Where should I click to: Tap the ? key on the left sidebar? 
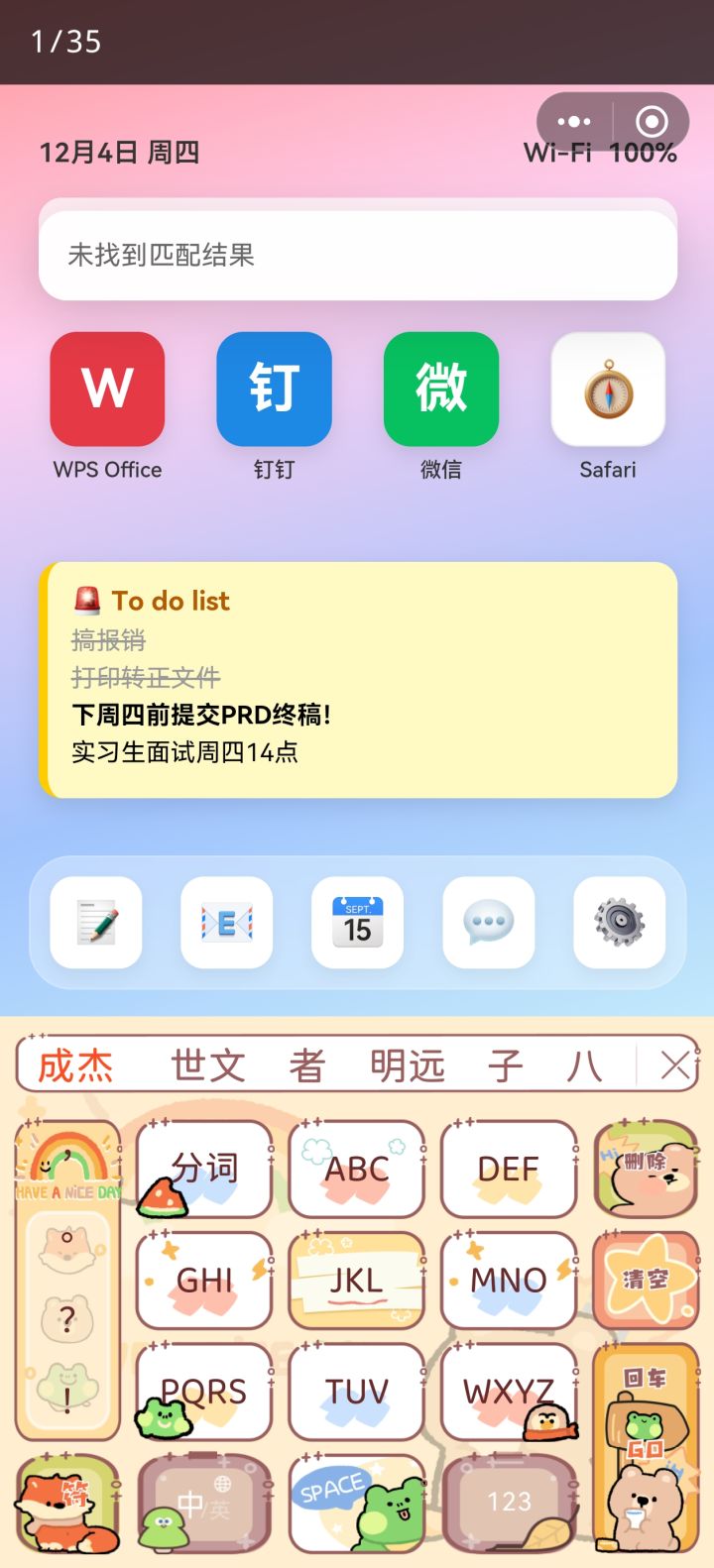coord(66,1318)
